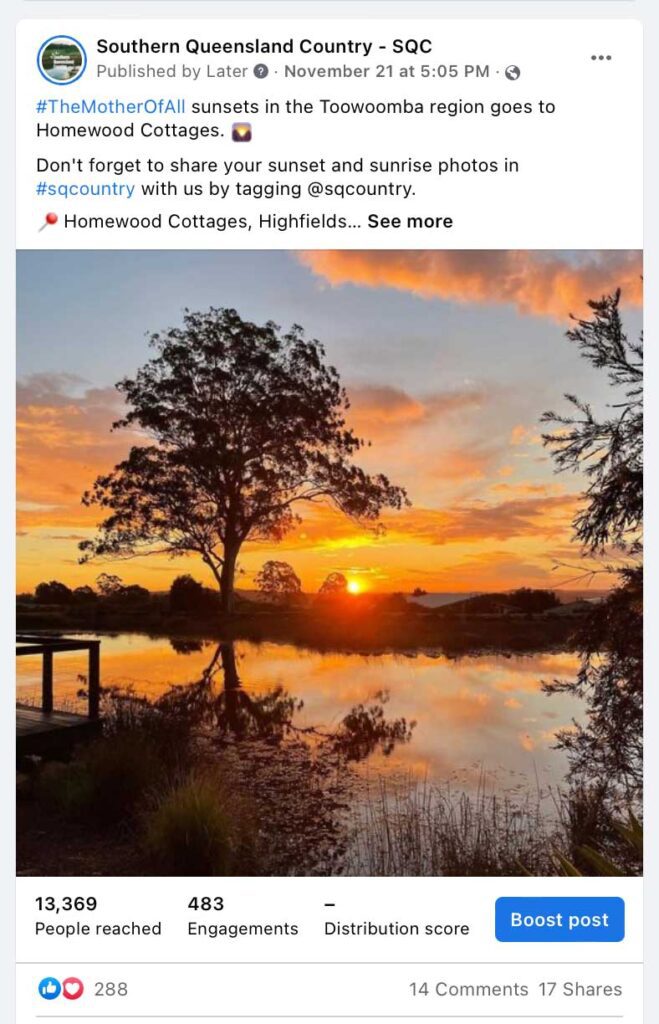Image resolution: width=659 pixels, height=1024 pixels.
Task: Boost post with the blue button
Action: click(559, 920)
